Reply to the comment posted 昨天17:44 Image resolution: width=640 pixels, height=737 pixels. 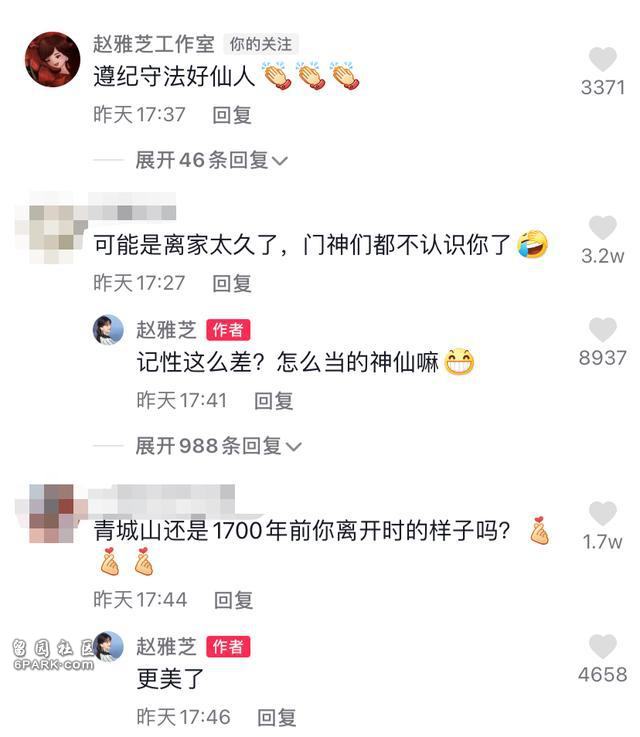(234, 600)
